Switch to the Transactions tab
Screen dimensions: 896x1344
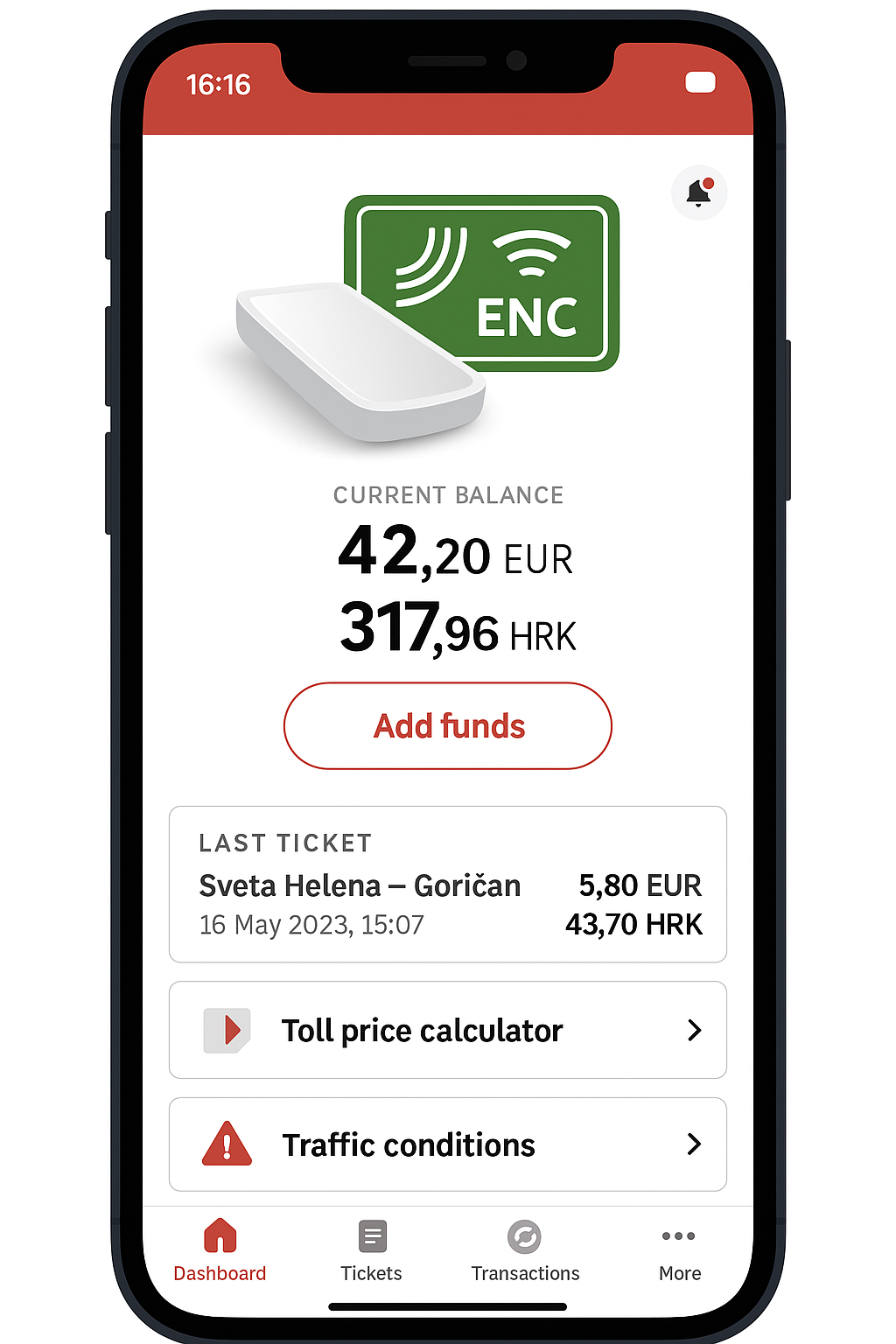pos(525,1251)
